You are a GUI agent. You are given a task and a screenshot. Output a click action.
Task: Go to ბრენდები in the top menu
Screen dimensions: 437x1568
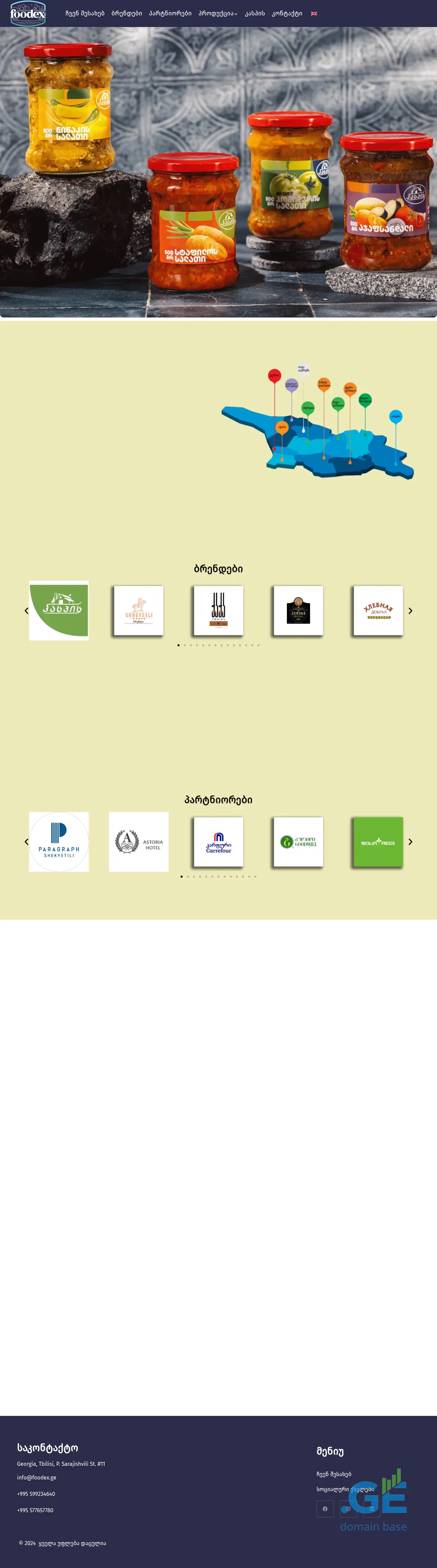(126, 13)
